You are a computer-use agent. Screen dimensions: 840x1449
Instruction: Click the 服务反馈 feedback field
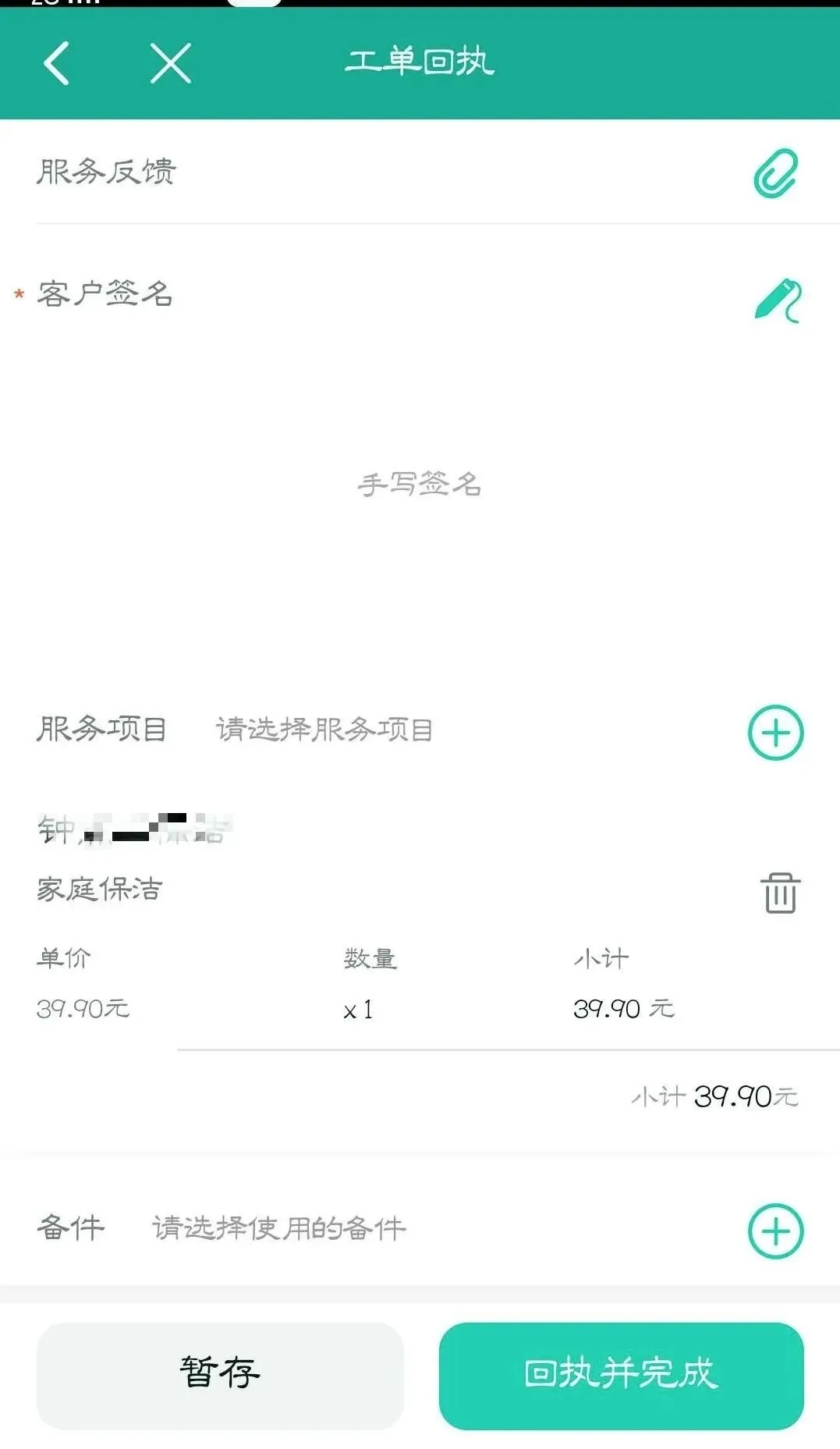107,172
